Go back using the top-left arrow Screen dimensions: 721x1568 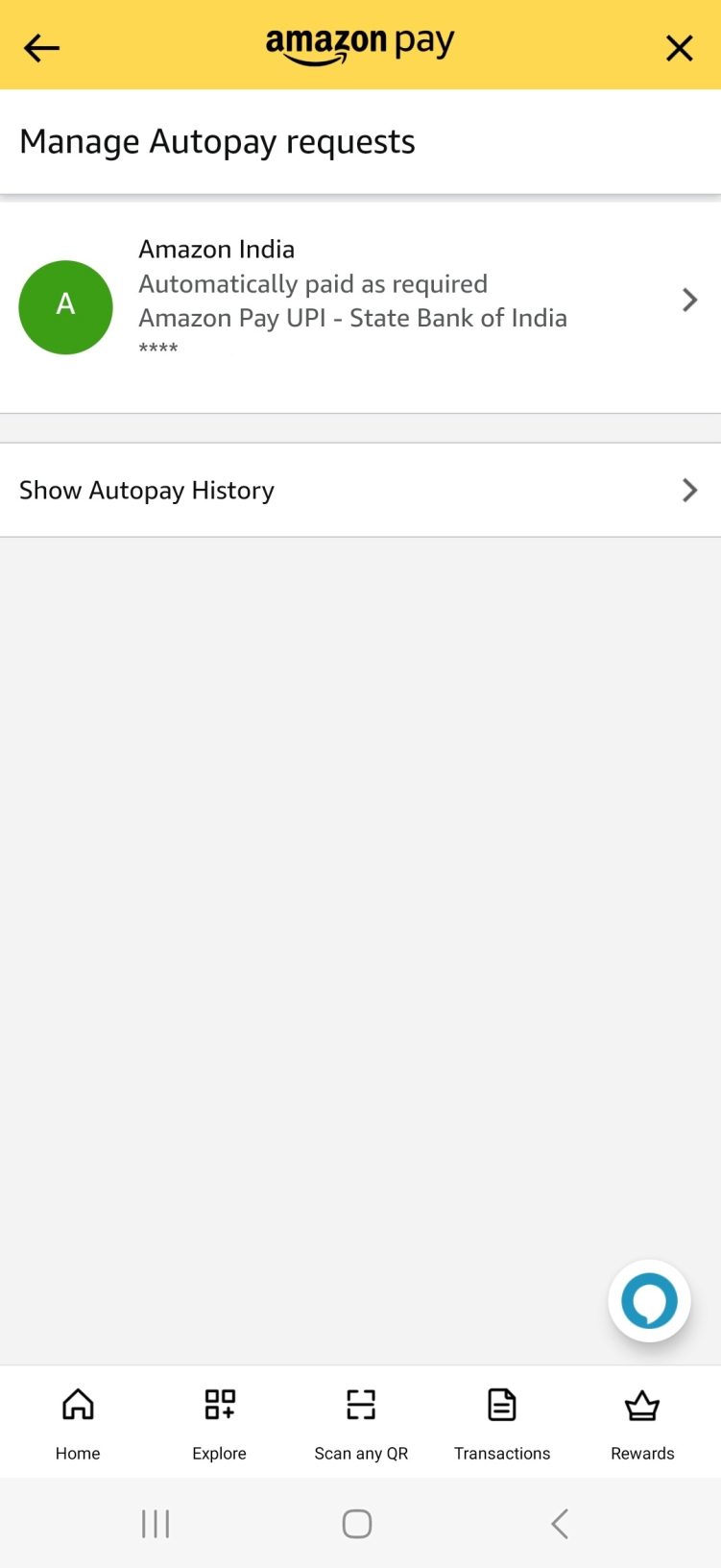point(41,47)
